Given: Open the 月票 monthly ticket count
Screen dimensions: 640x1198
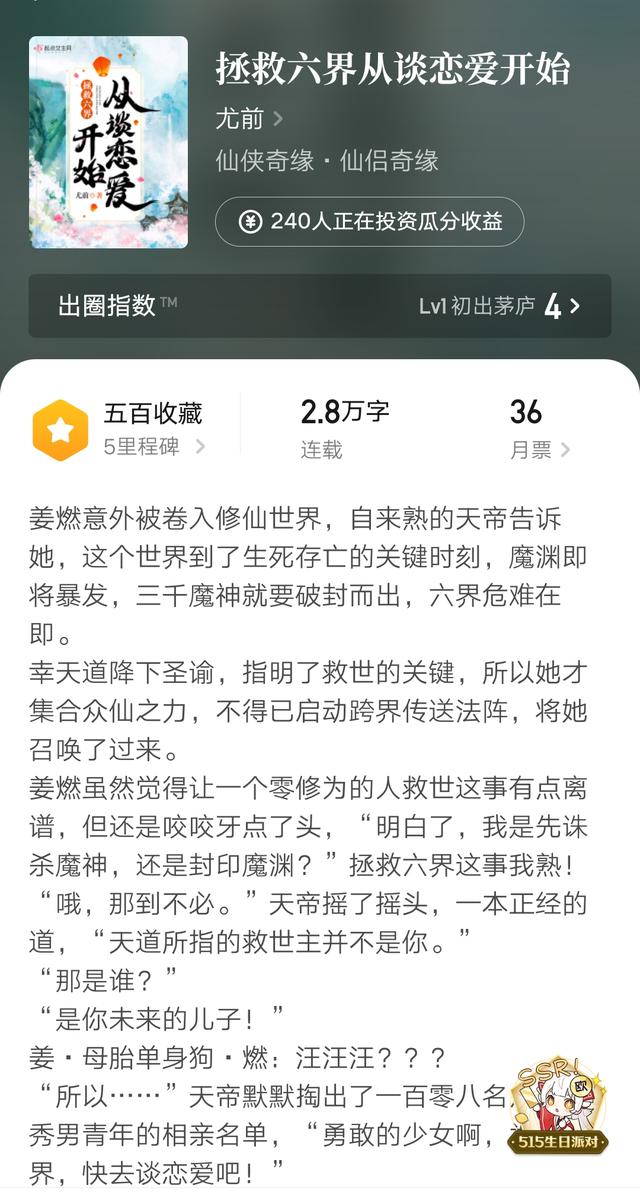Looking at the screenshot, I should tap(540, 430).
